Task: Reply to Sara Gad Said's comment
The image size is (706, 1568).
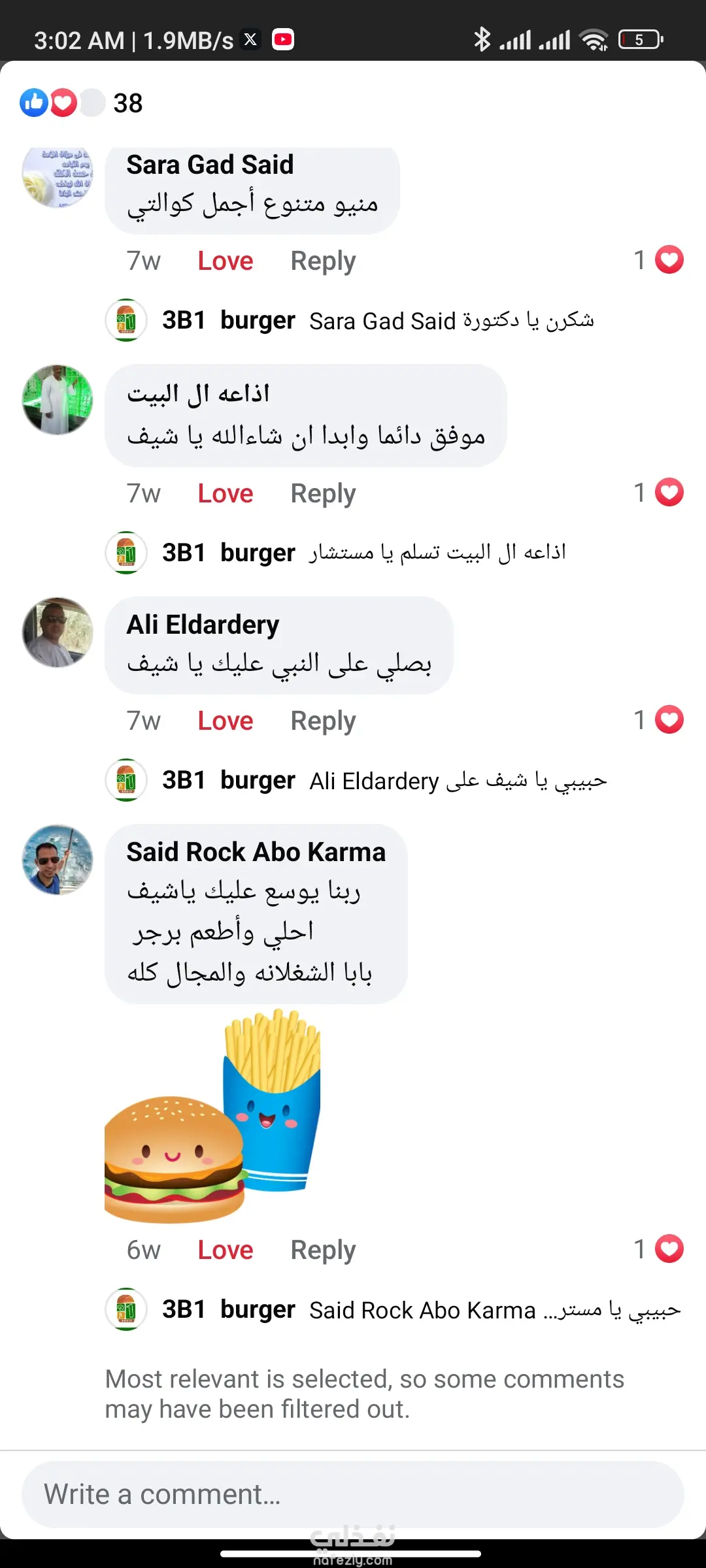Action: 323,261
